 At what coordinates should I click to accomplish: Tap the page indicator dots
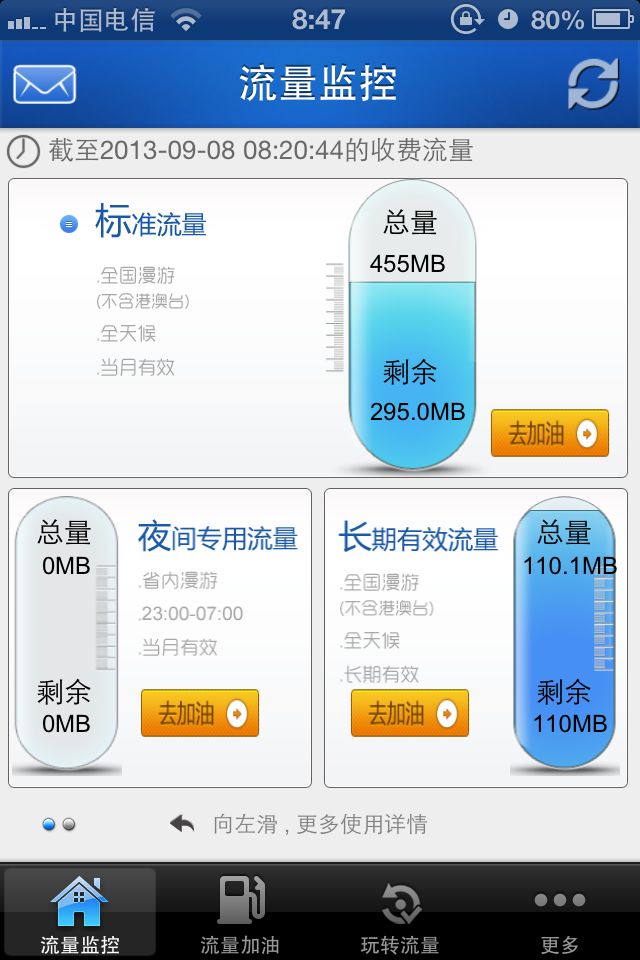pyautogui.click(x=59, y=825)
